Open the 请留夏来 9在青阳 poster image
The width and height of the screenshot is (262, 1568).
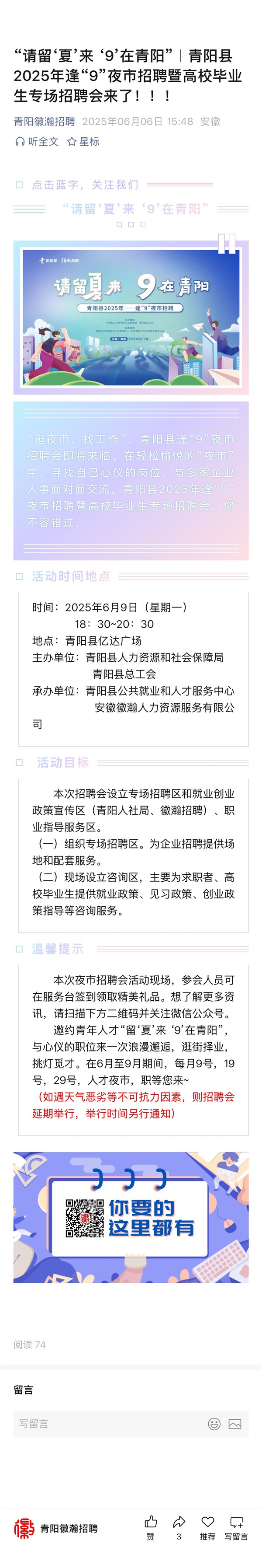click(x=131, y=318)
